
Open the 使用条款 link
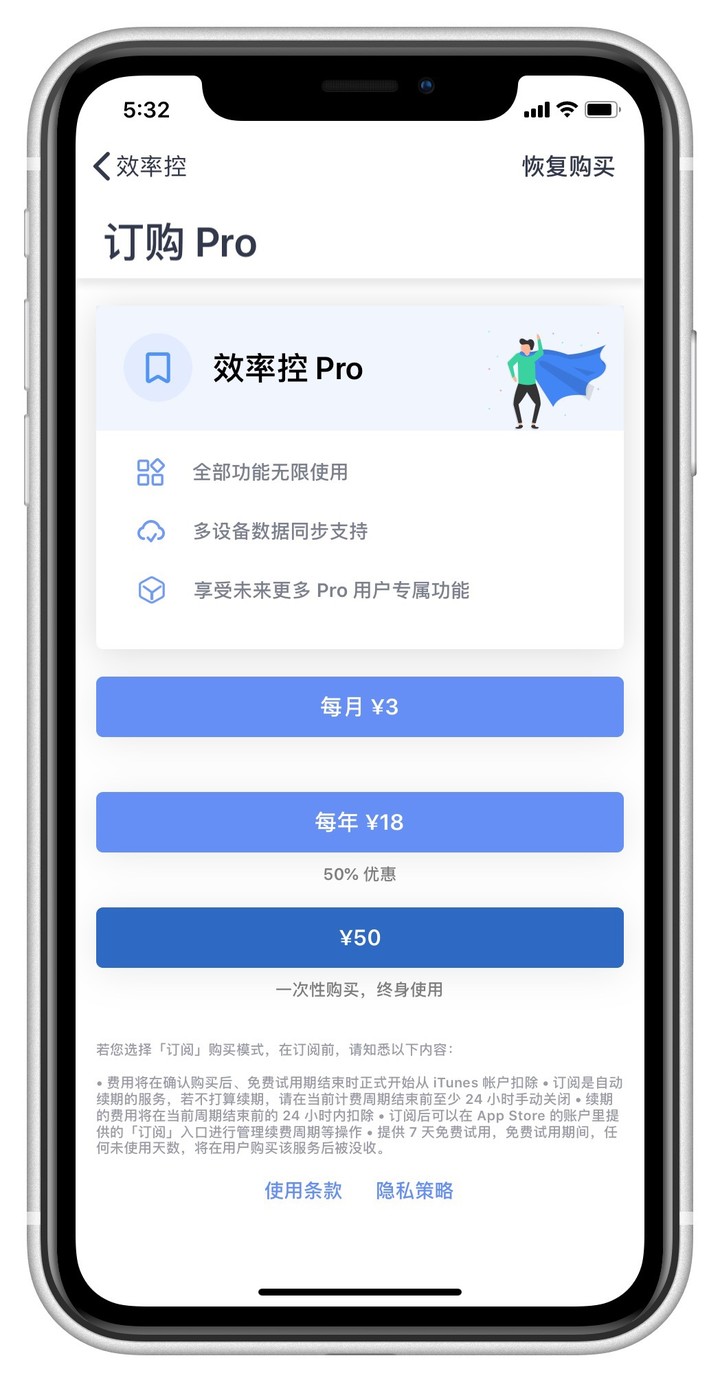click(303, 1190)
